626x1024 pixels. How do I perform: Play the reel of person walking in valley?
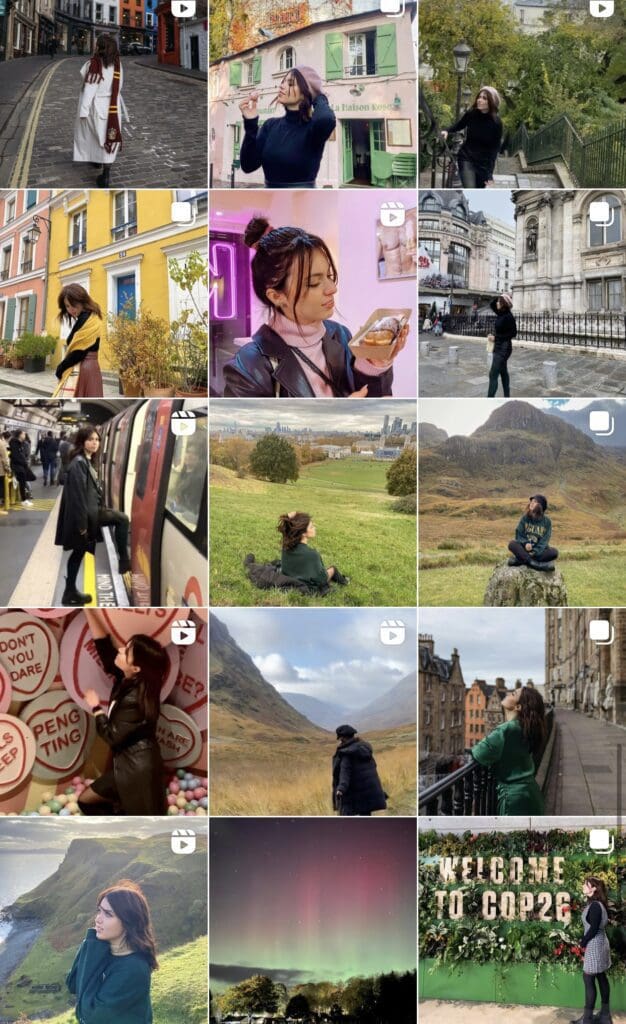click(313, 711)
